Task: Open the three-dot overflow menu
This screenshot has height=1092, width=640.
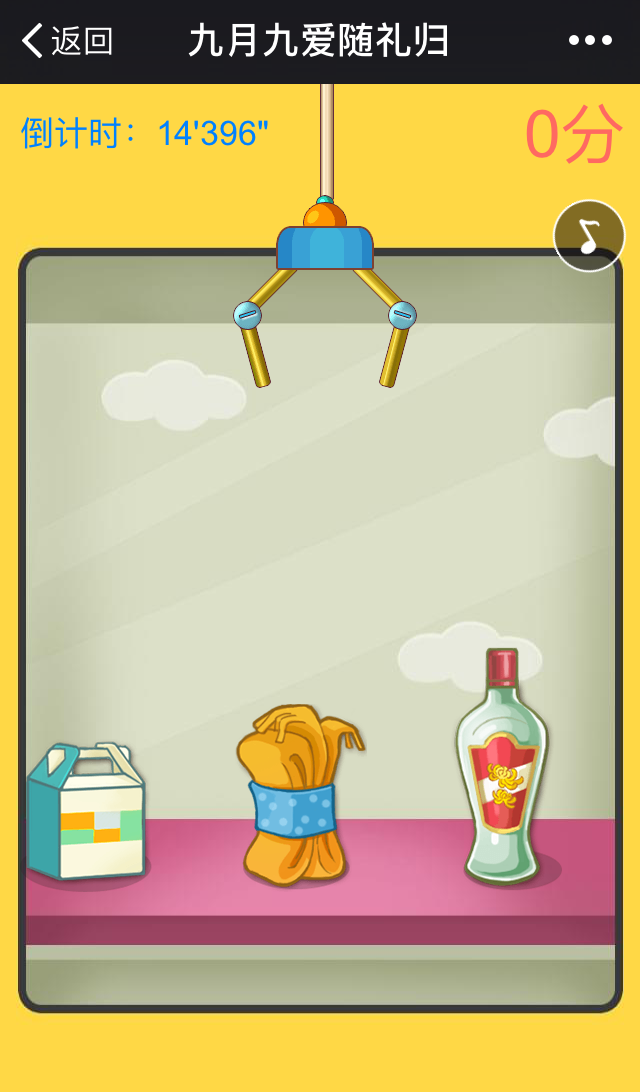Action: [590, 41]
